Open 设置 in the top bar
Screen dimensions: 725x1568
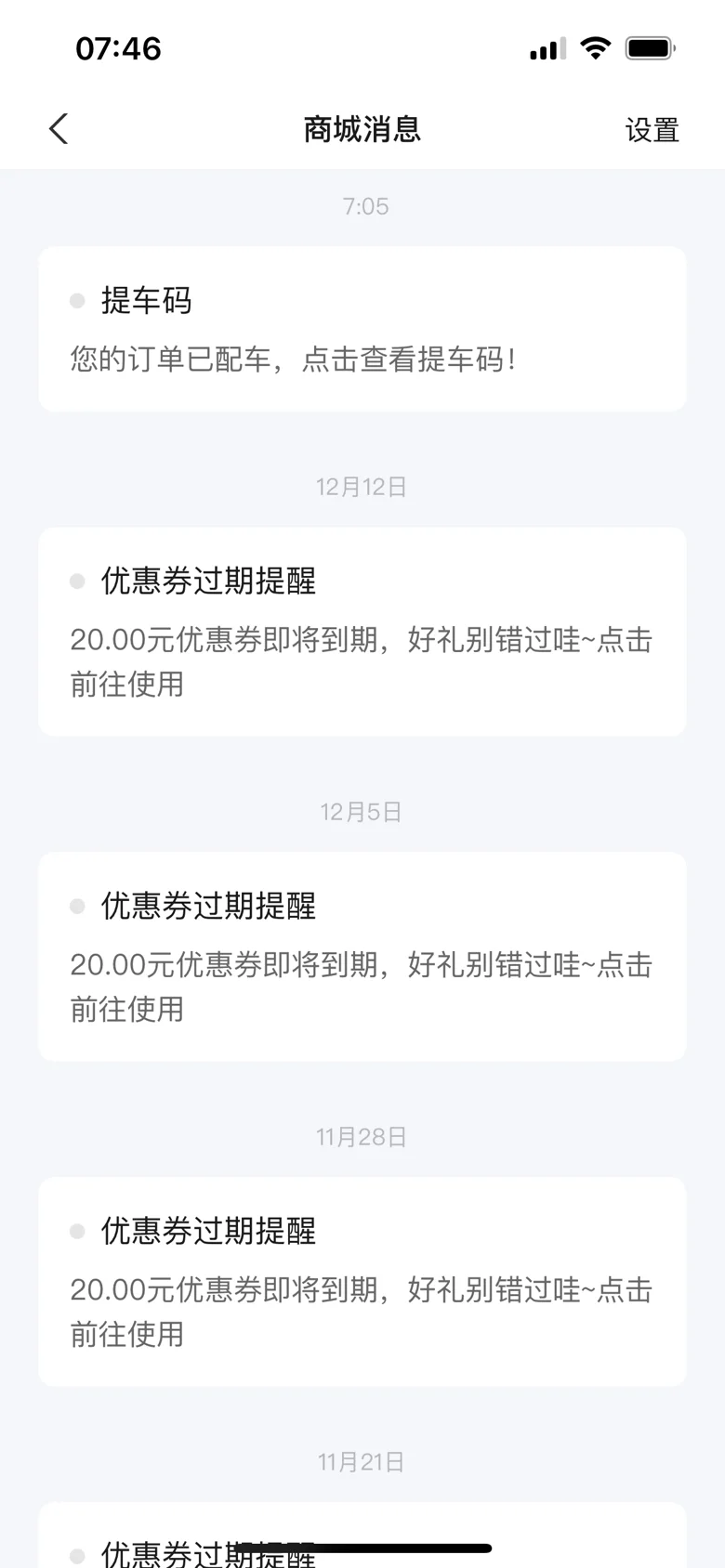point(652,130)
